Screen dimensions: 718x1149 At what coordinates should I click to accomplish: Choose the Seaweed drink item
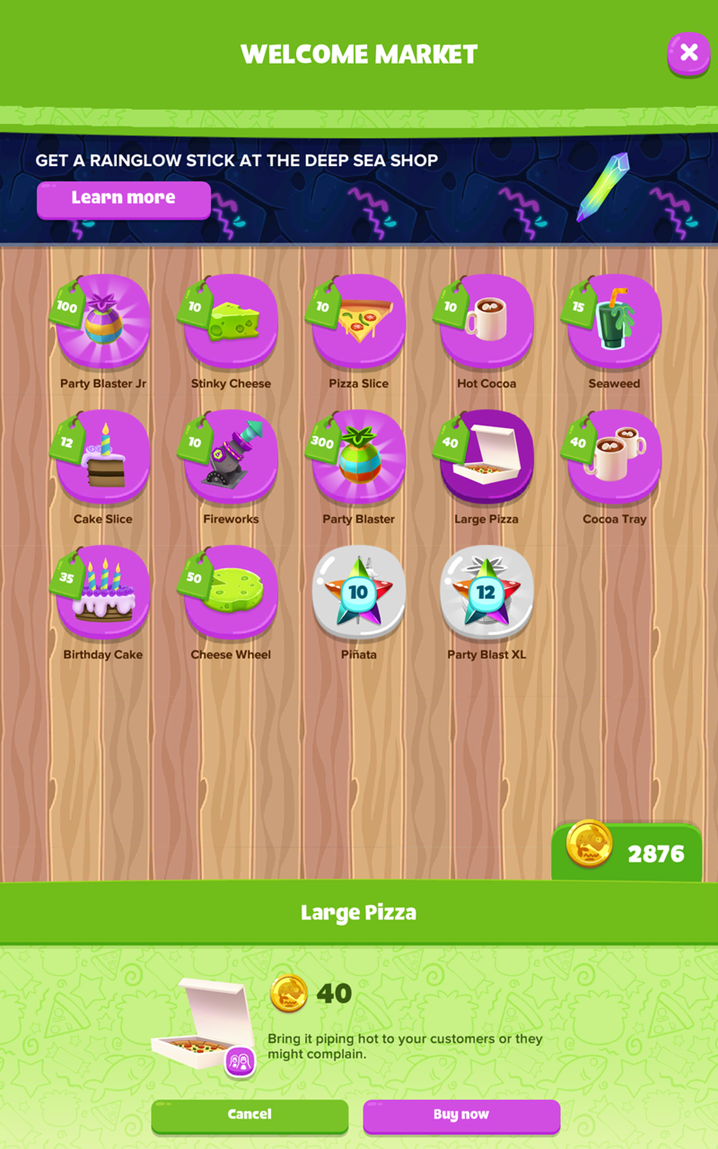tap(615, 322)
